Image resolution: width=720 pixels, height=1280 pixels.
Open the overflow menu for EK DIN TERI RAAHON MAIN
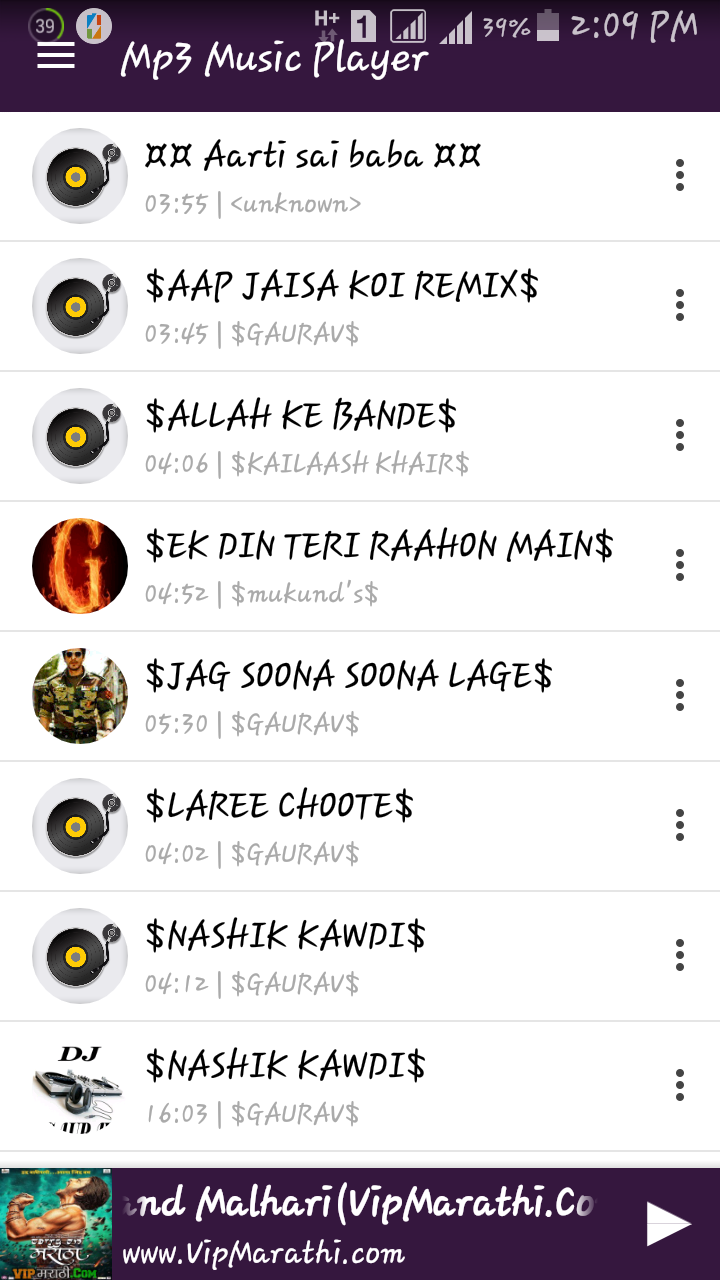click(679, 565)
